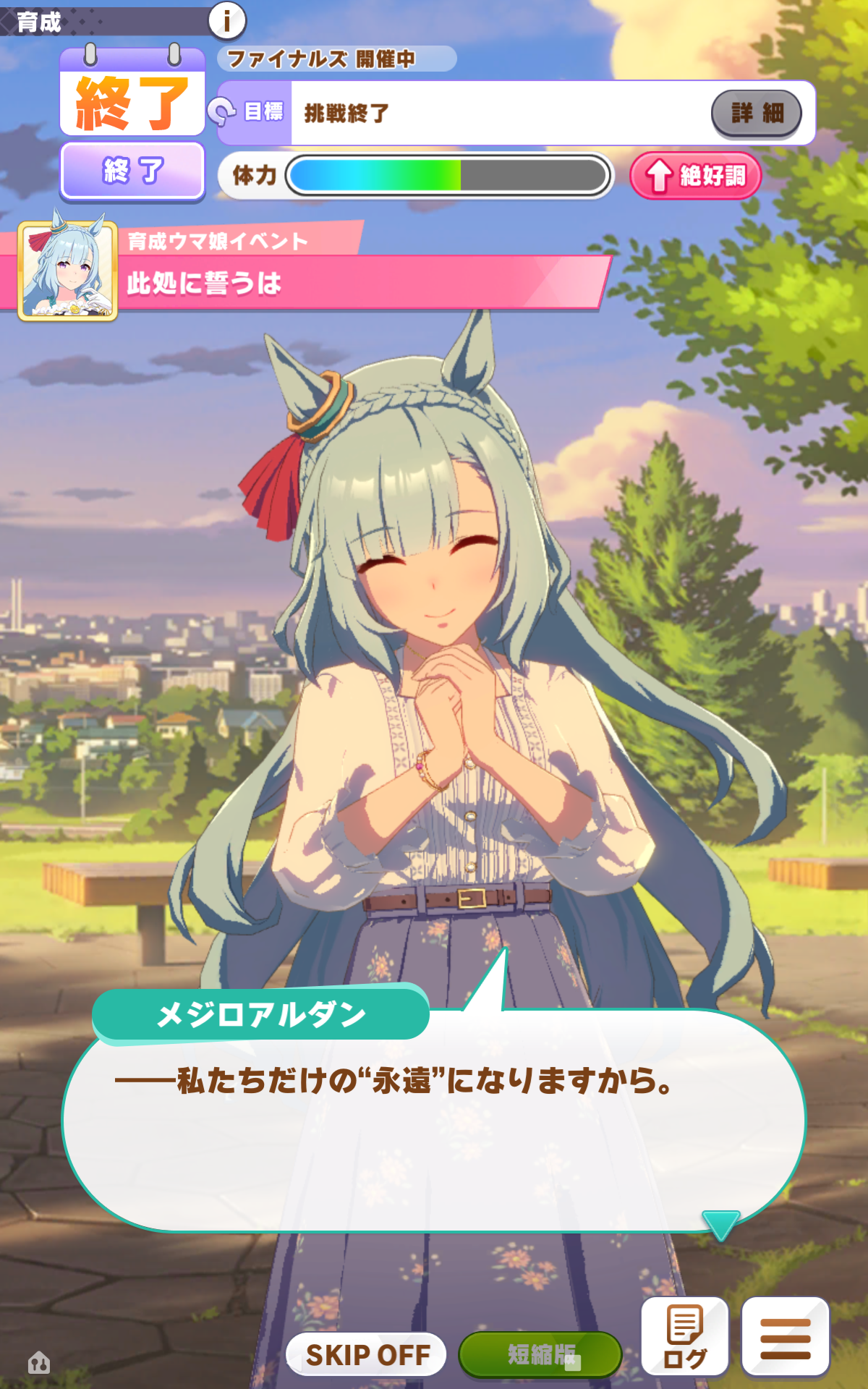
Task: Open the ログ dialogue log
Action: (684, 1337)
